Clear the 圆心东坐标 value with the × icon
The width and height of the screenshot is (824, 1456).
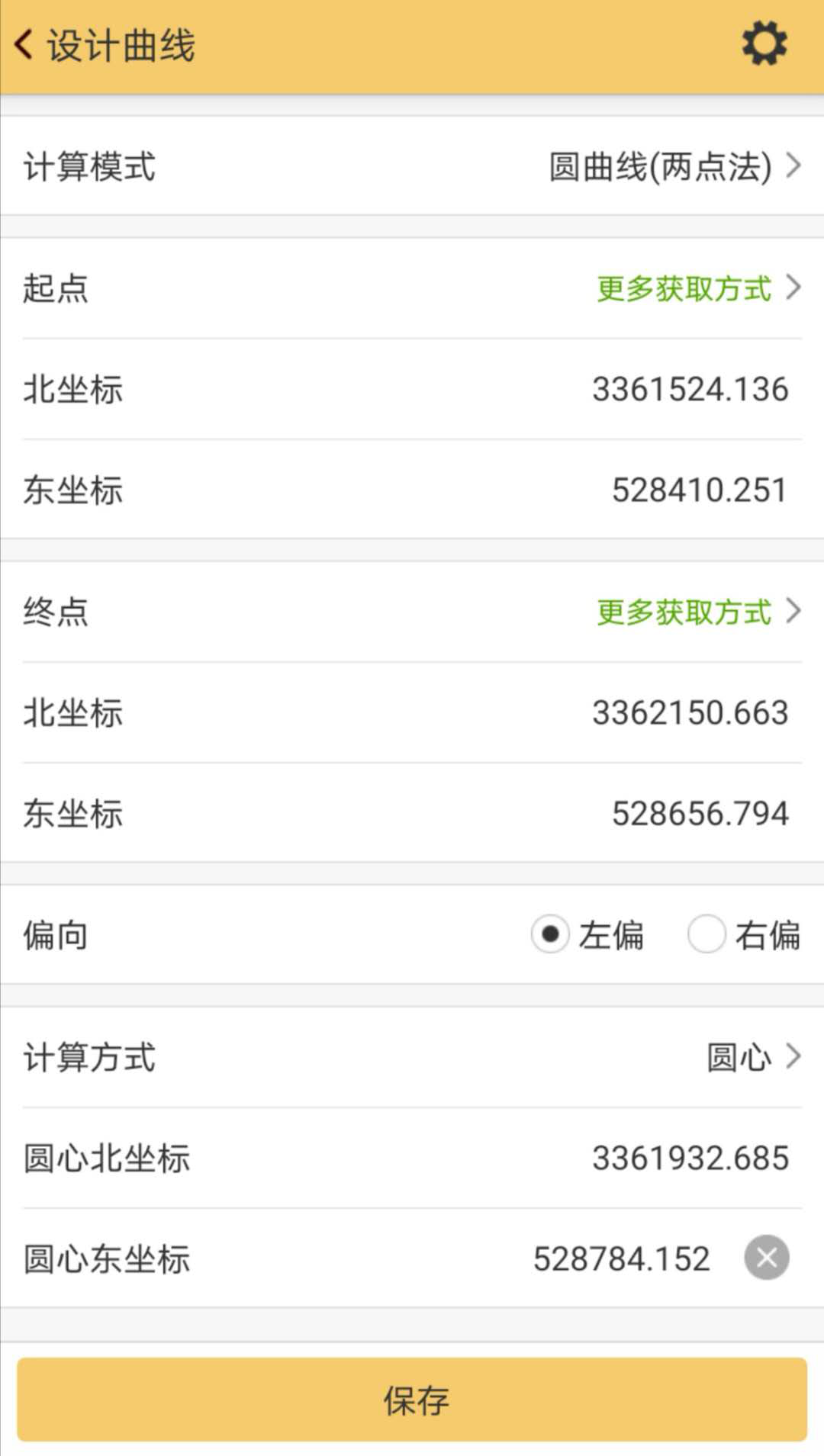(766, 1258)
